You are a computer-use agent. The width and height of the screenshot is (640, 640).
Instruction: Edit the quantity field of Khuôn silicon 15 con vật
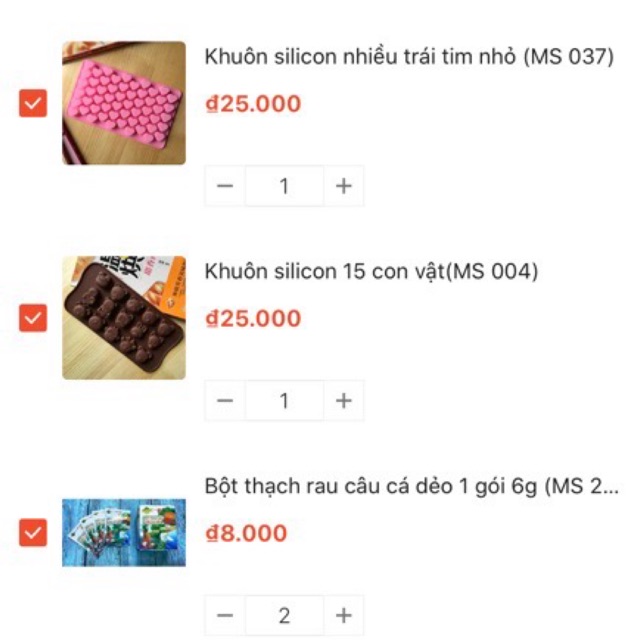(284, 401)
